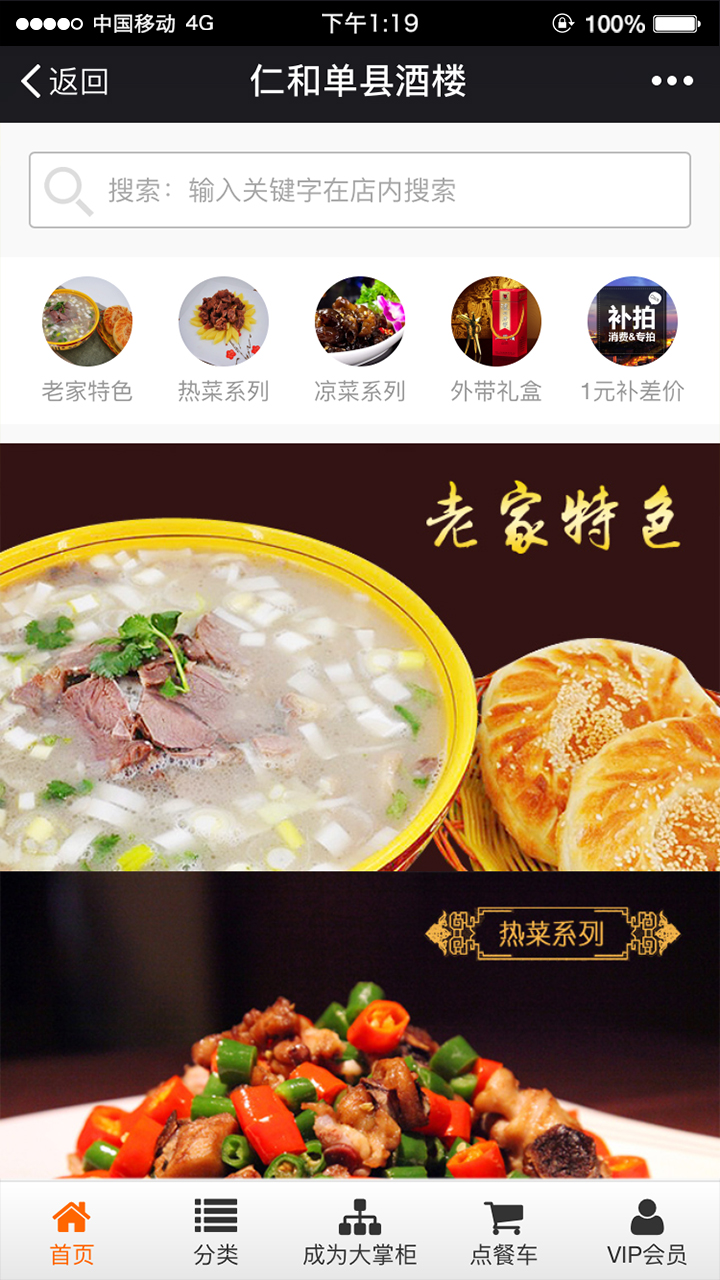Switch to 分类 tab
720x1280 pixels.
pyautogui.click(x=216, y=1232)
